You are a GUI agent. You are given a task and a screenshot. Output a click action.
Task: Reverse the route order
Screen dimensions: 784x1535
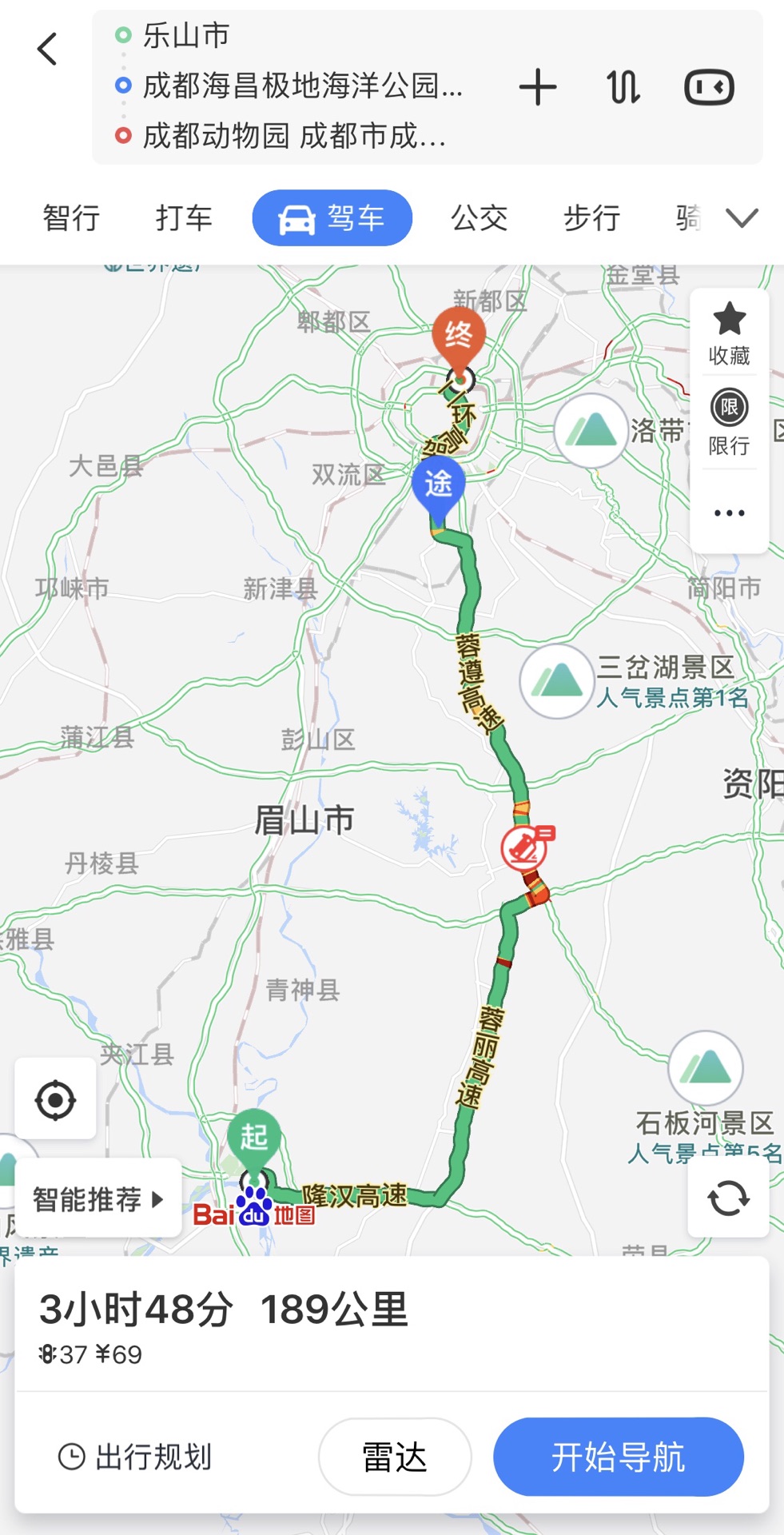coord(623,87)
